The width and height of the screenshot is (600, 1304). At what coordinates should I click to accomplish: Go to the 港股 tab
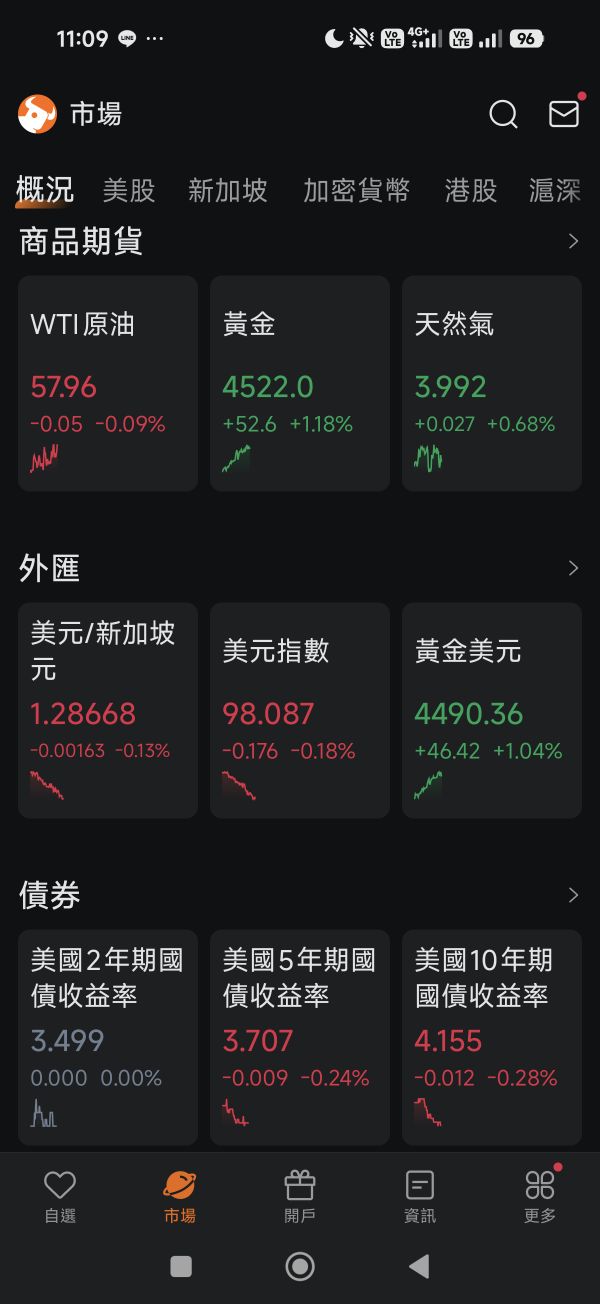click(x=471, y=191)
